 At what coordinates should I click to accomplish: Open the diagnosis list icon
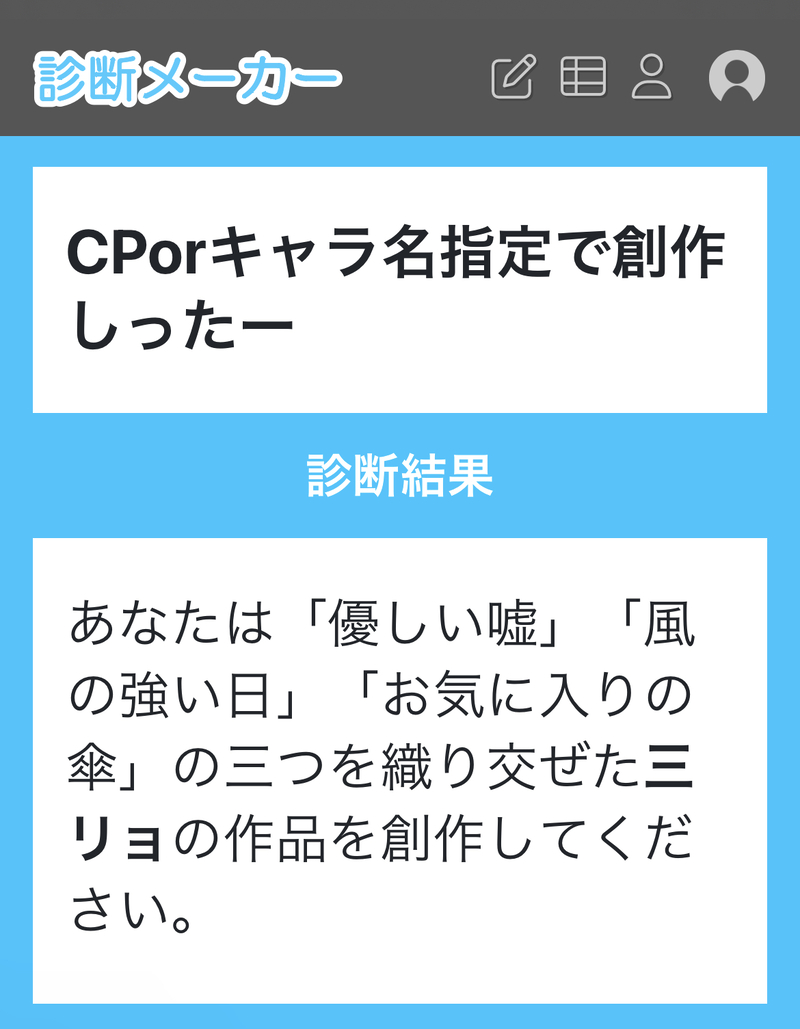pos(583,77)
